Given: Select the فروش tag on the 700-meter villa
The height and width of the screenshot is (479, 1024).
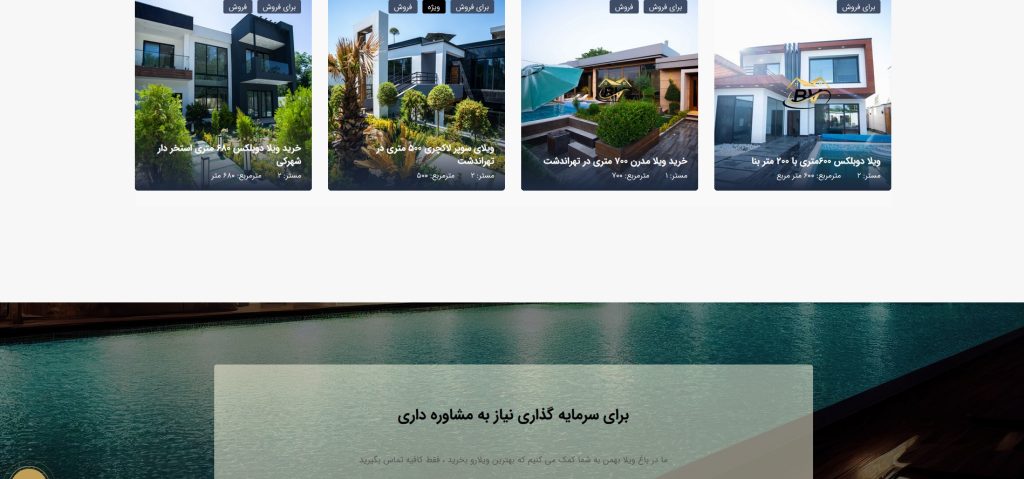Looking at the screenshot, I should (x=624, y=7).
